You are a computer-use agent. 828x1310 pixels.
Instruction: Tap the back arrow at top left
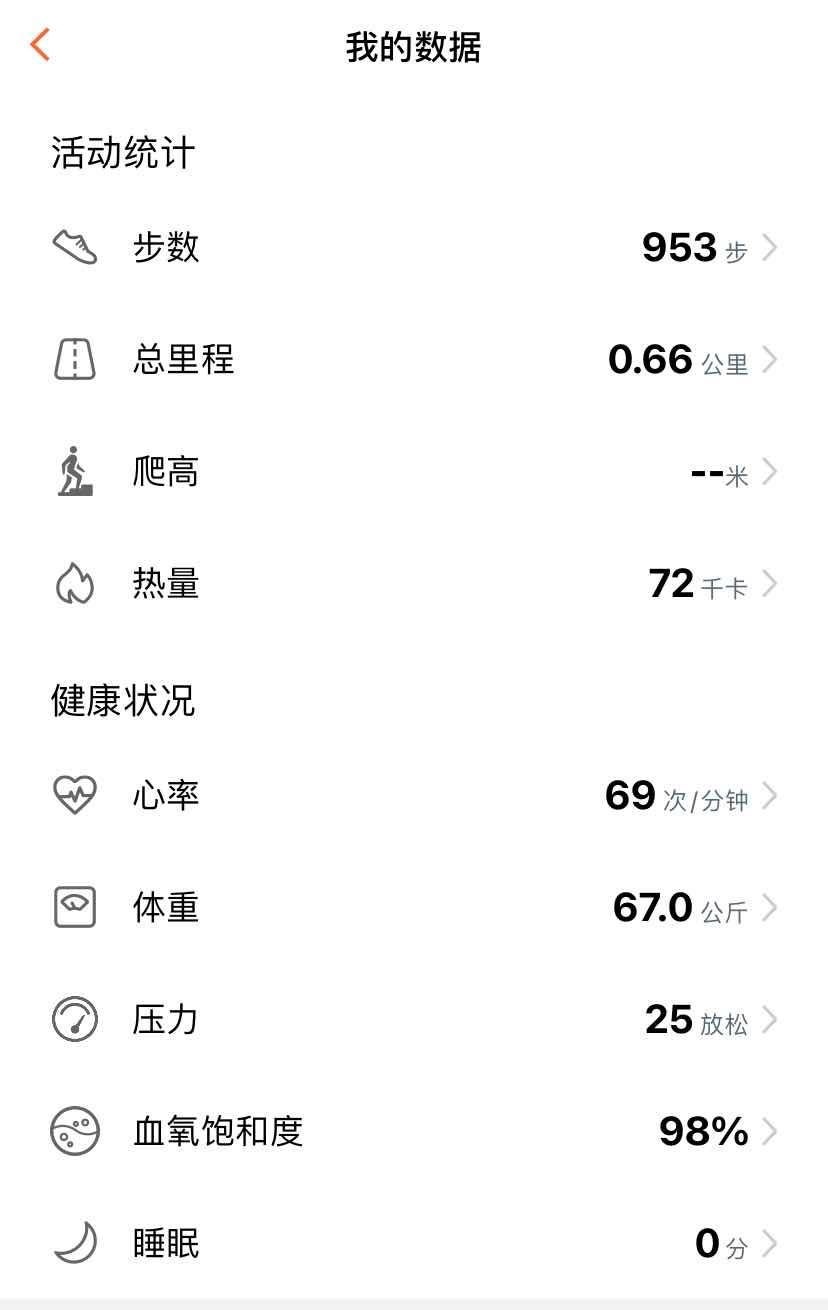tap(38, 45)
